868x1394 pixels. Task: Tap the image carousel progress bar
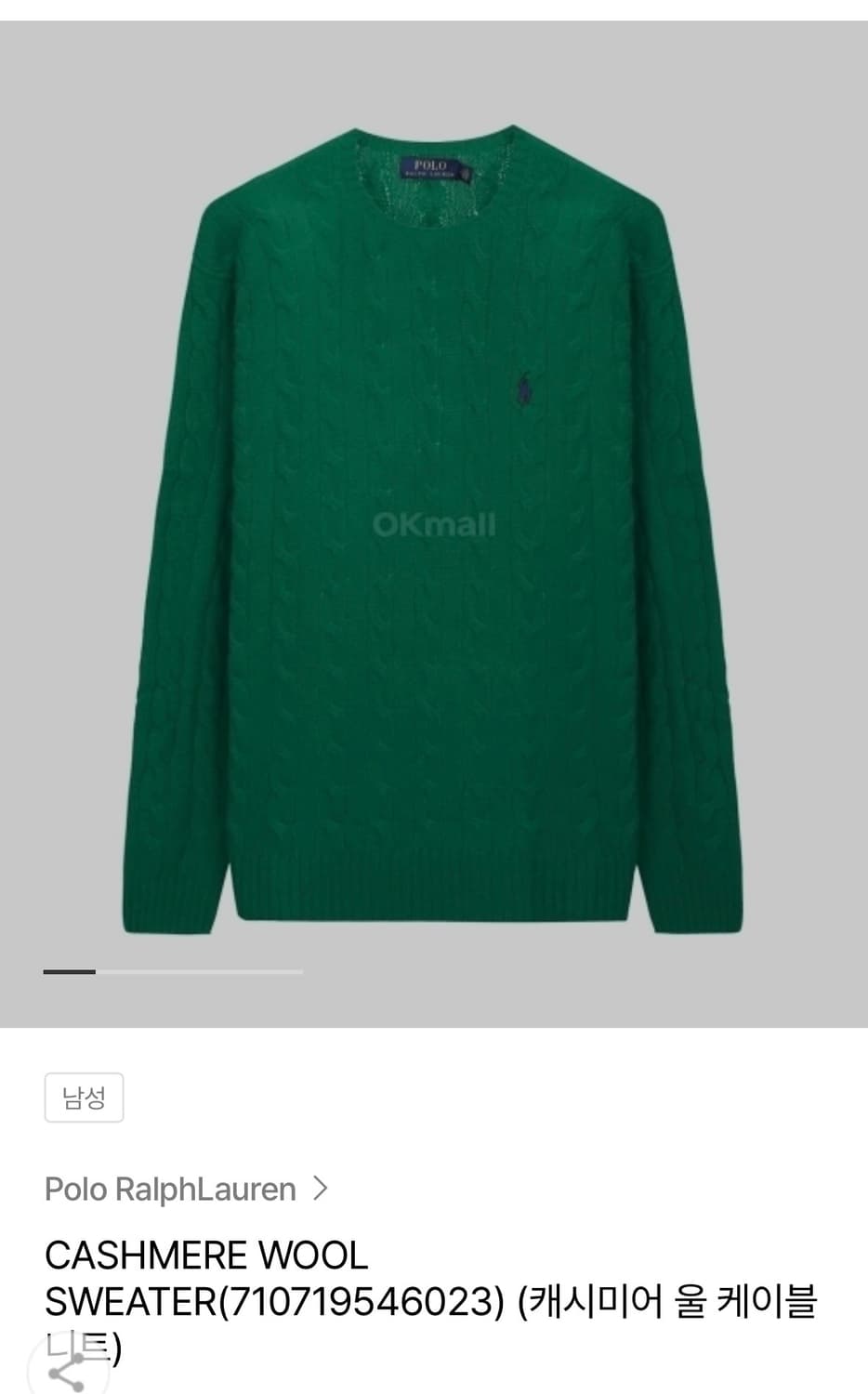point(172,971)
